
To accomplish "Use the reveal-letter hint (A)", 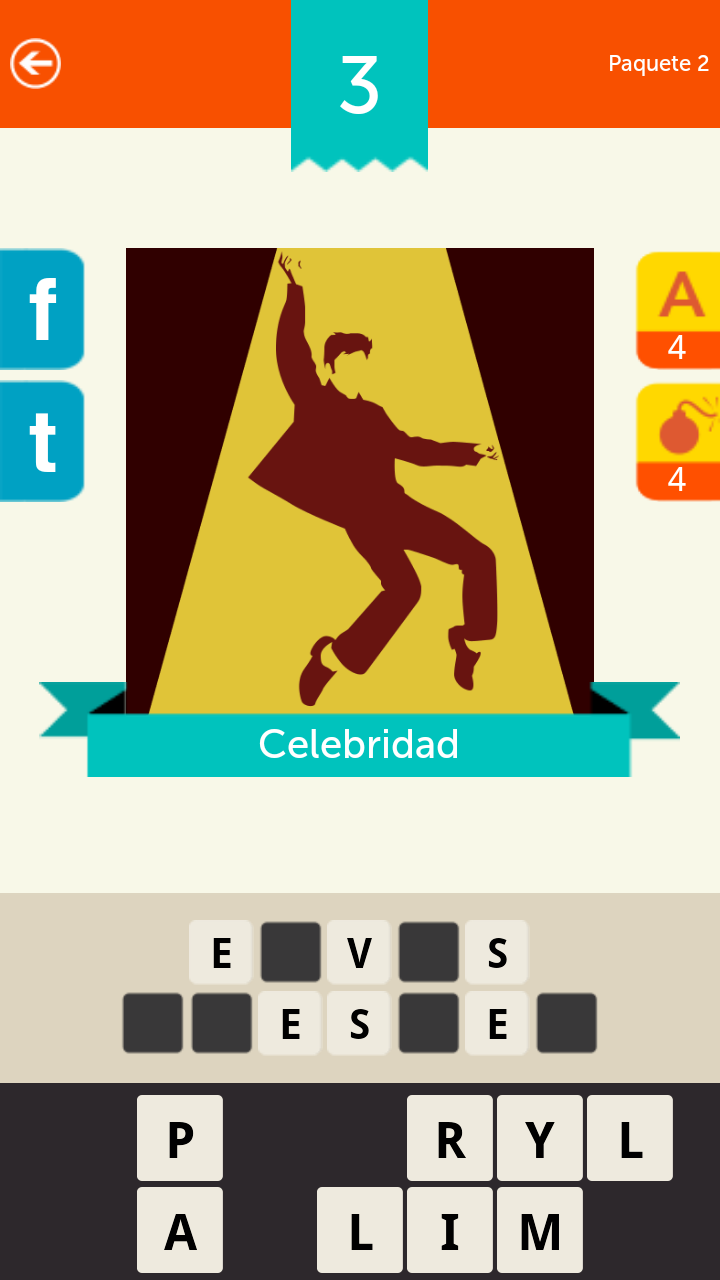I will [677, 309].
